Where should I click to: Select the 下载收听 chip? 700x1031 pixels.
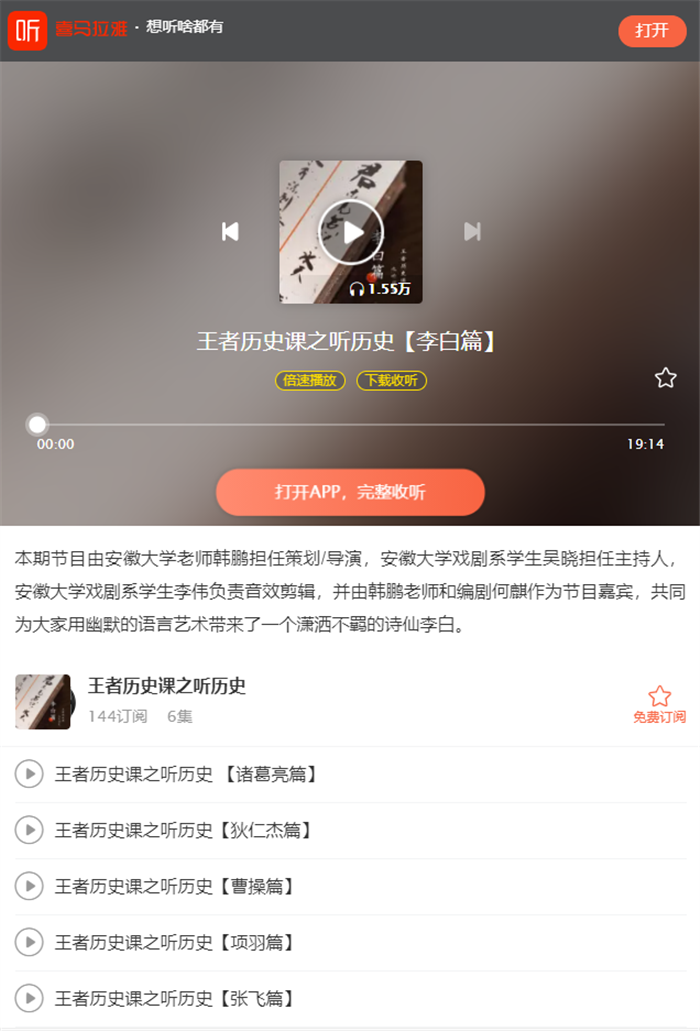(x=391, y=380)
